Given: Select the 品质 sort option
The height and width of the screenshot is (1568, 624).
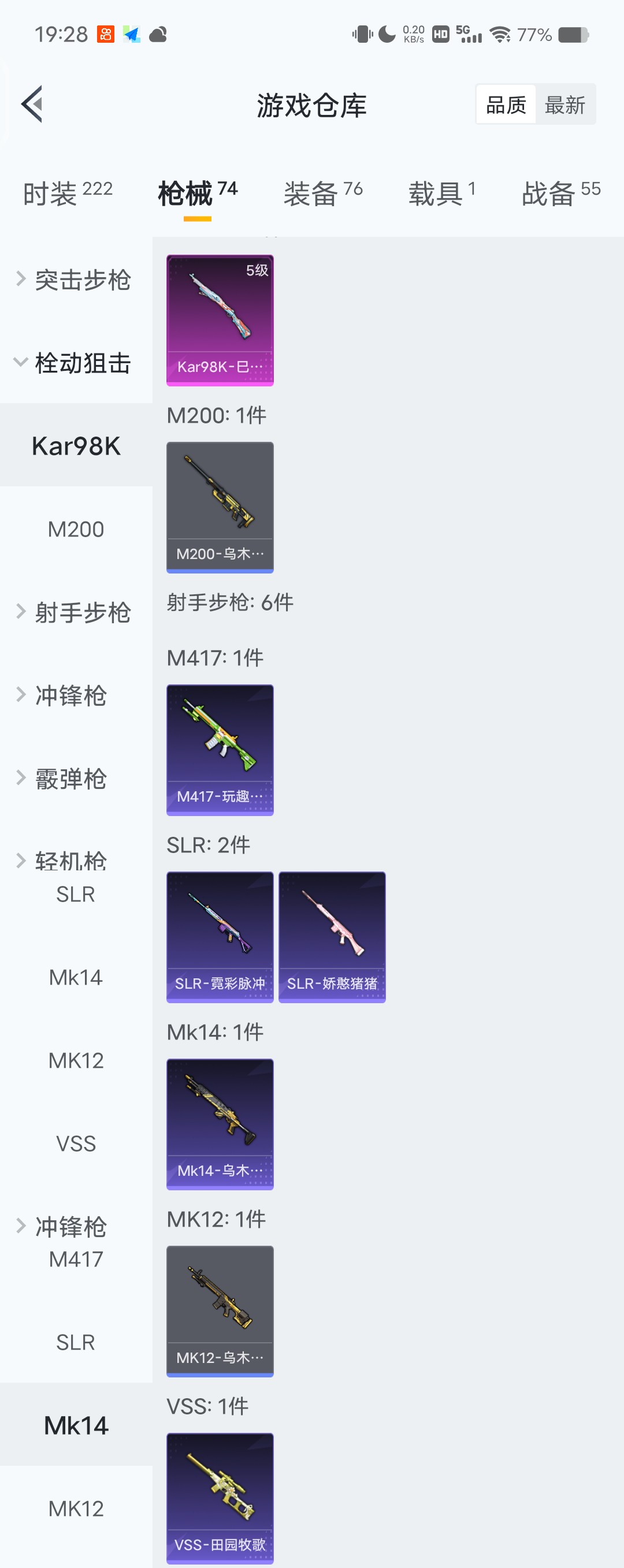Looking at the screenshot, I should (506, 105).
